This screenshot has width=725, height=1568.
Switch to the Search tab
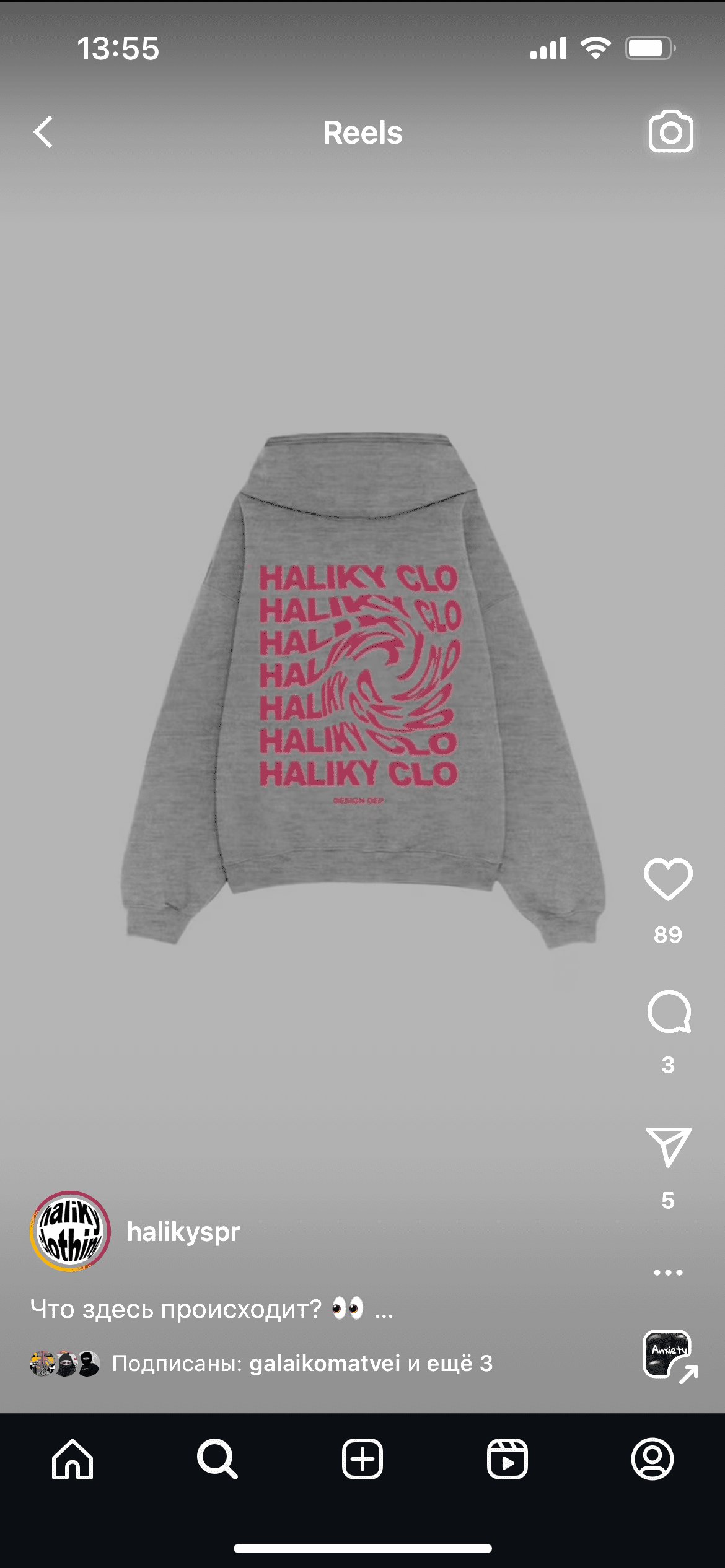coord(217,1459)
